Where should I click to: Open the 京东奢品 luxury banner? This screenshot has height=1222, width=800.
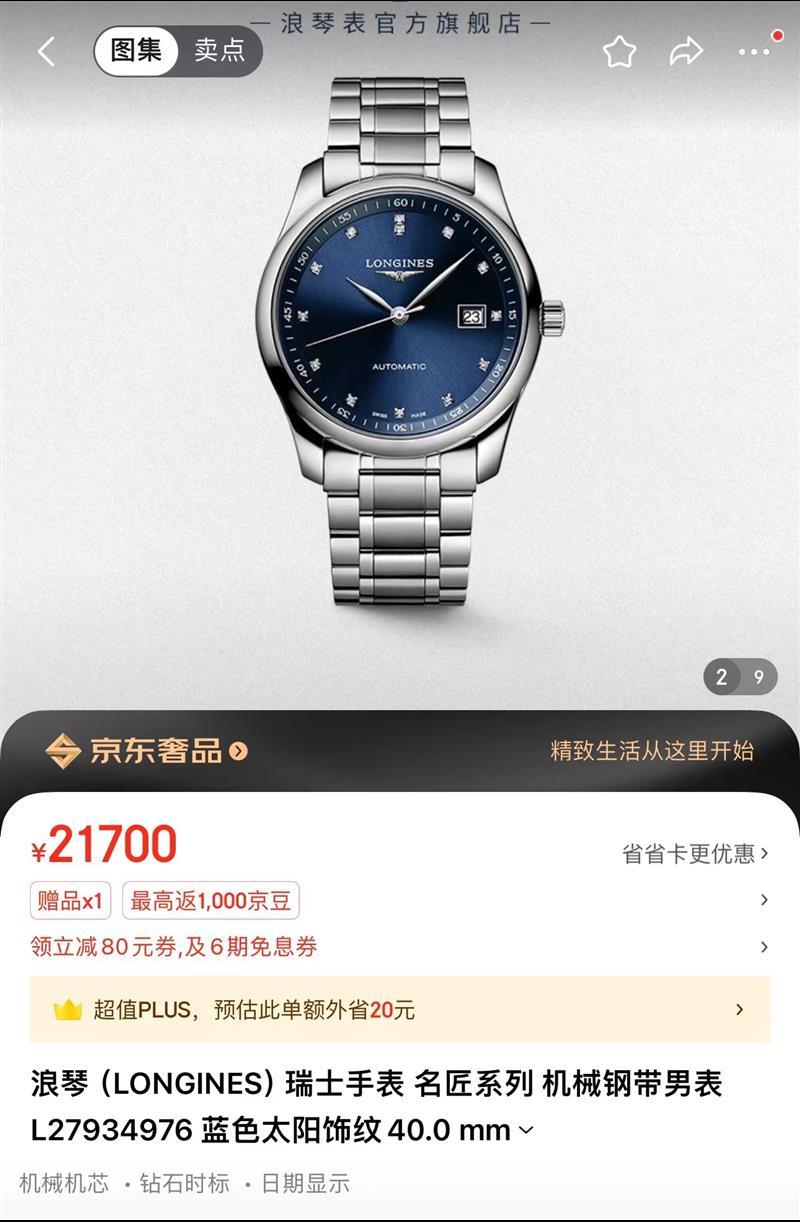[x=146, y=751]
